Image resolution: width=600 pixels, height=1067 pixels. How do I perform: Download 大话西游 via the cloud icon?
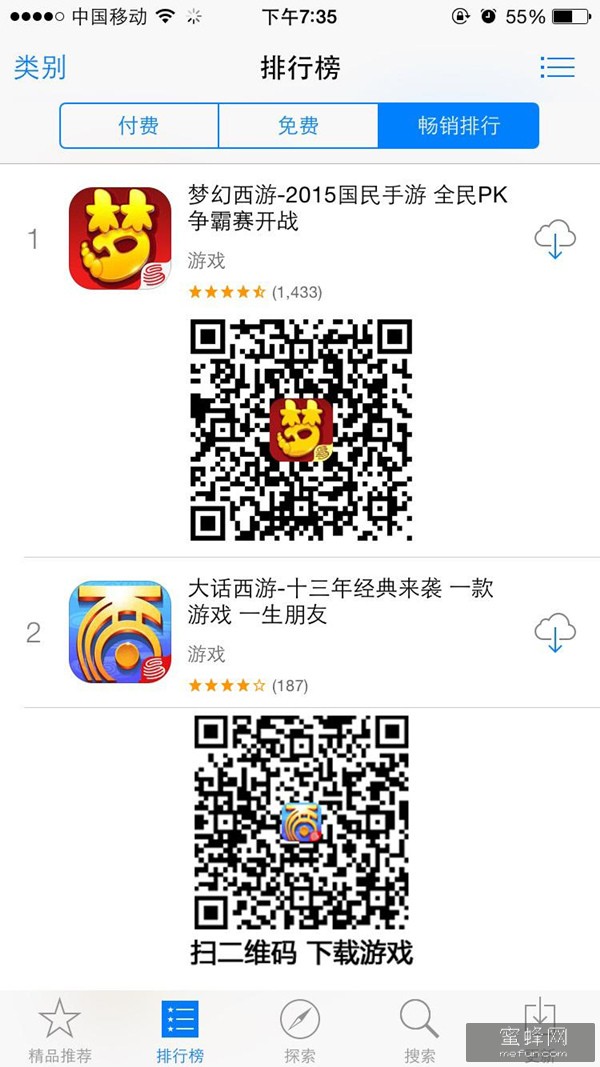click(x=555, y=634)
